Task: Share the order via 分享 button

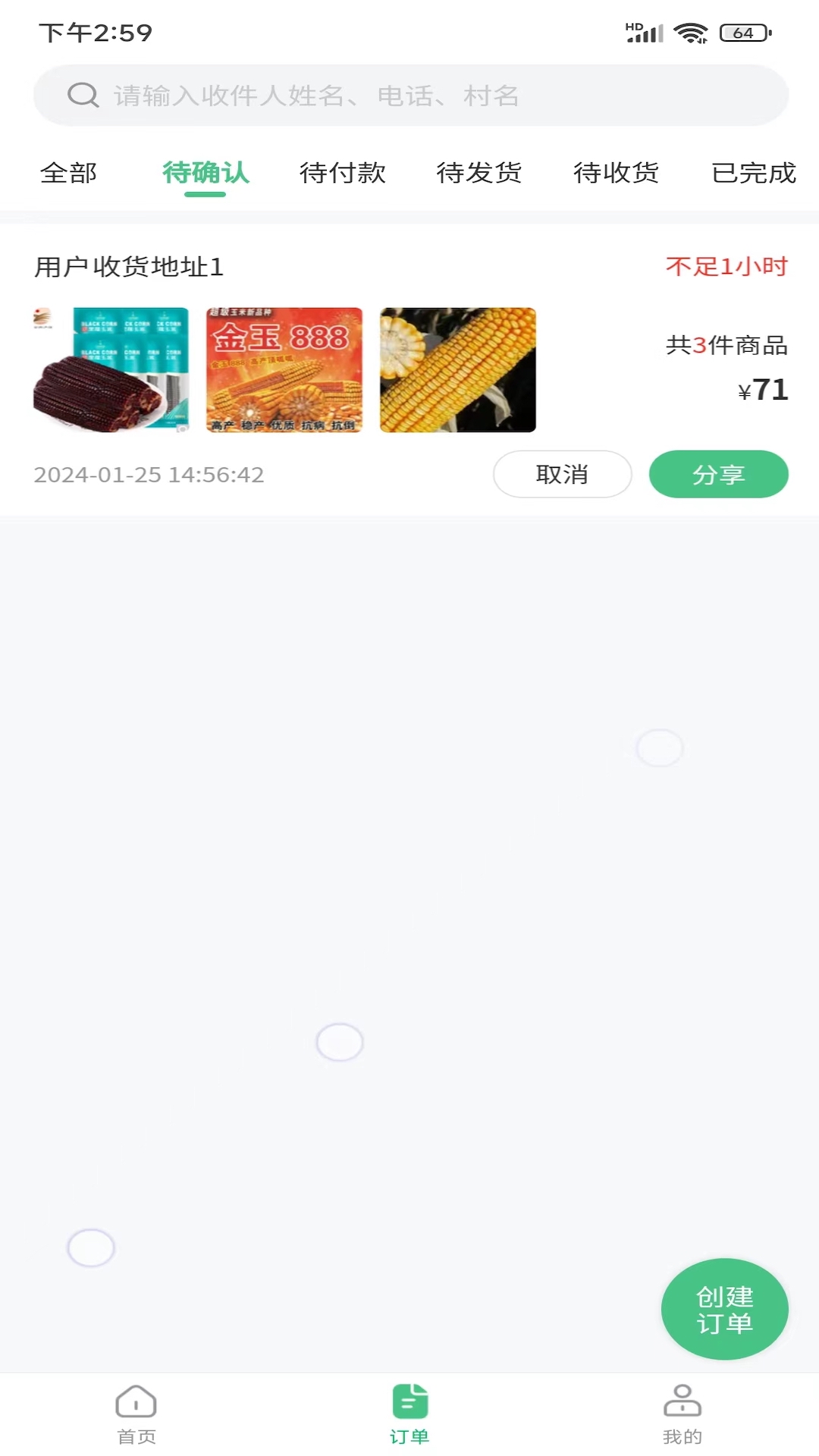Action: pos(718,475)
